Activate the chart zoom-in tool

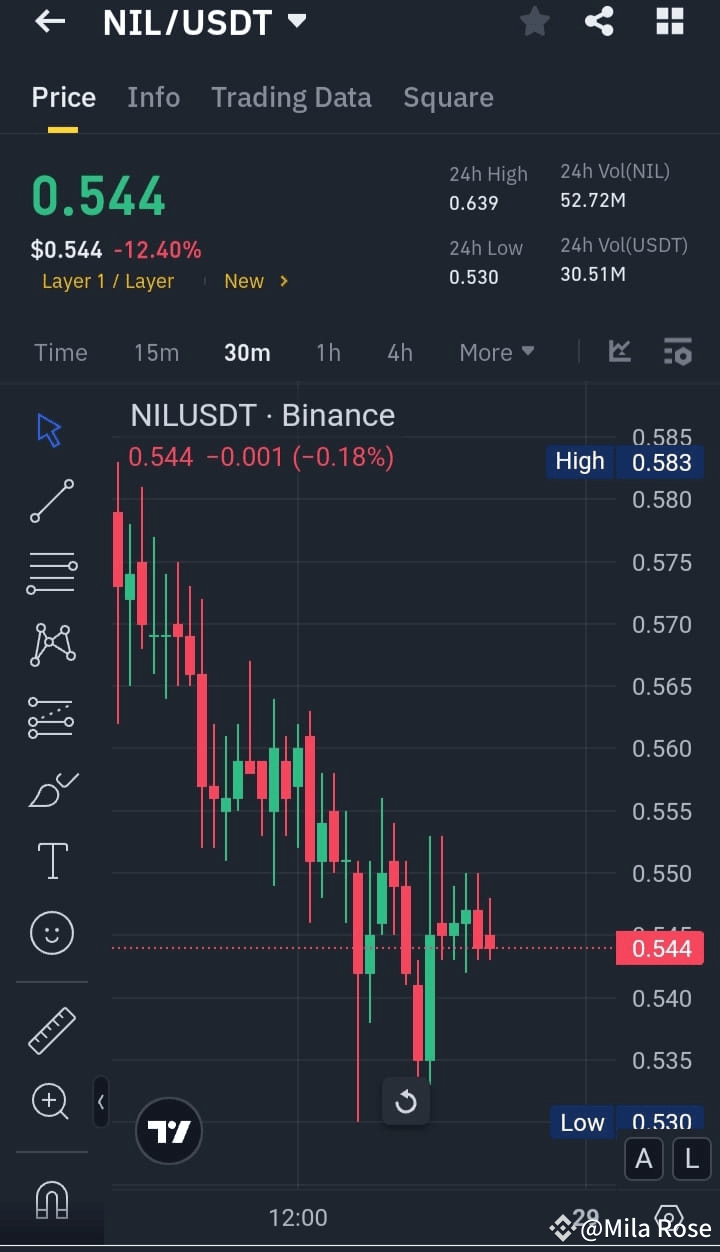tap(51, 1101)
